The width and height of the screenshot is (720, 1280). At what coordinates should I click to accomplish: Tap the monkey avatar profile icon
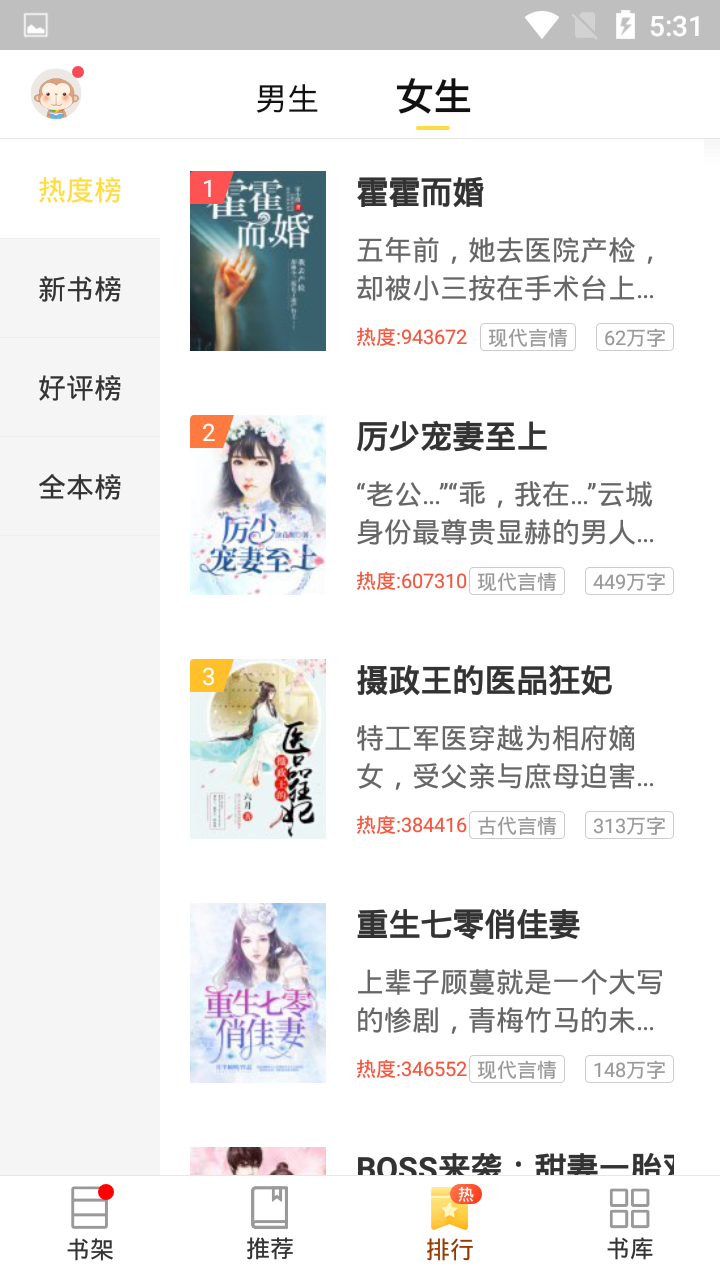click(56, 93)
